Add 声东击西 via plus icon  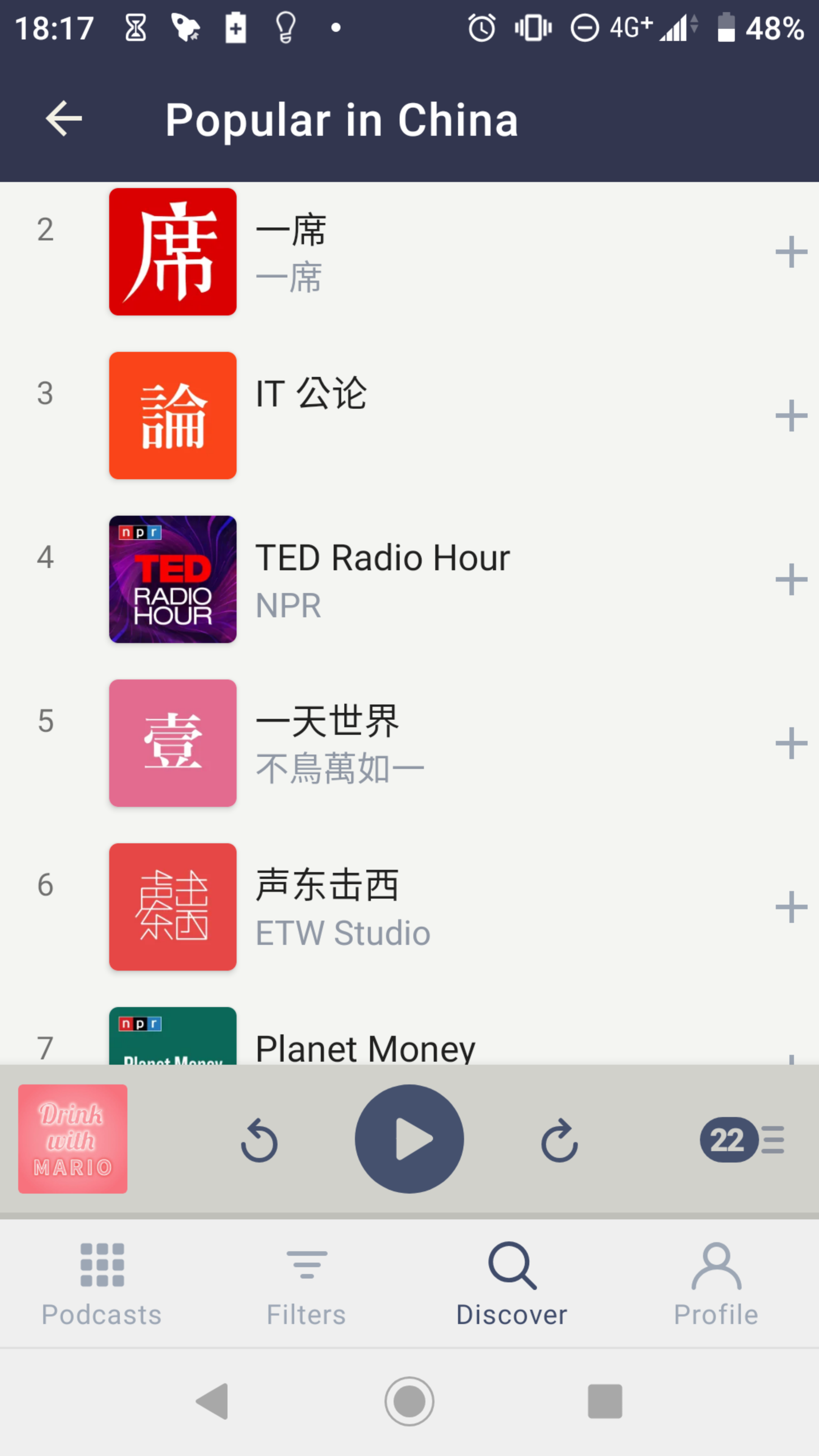tap(791, 907)
